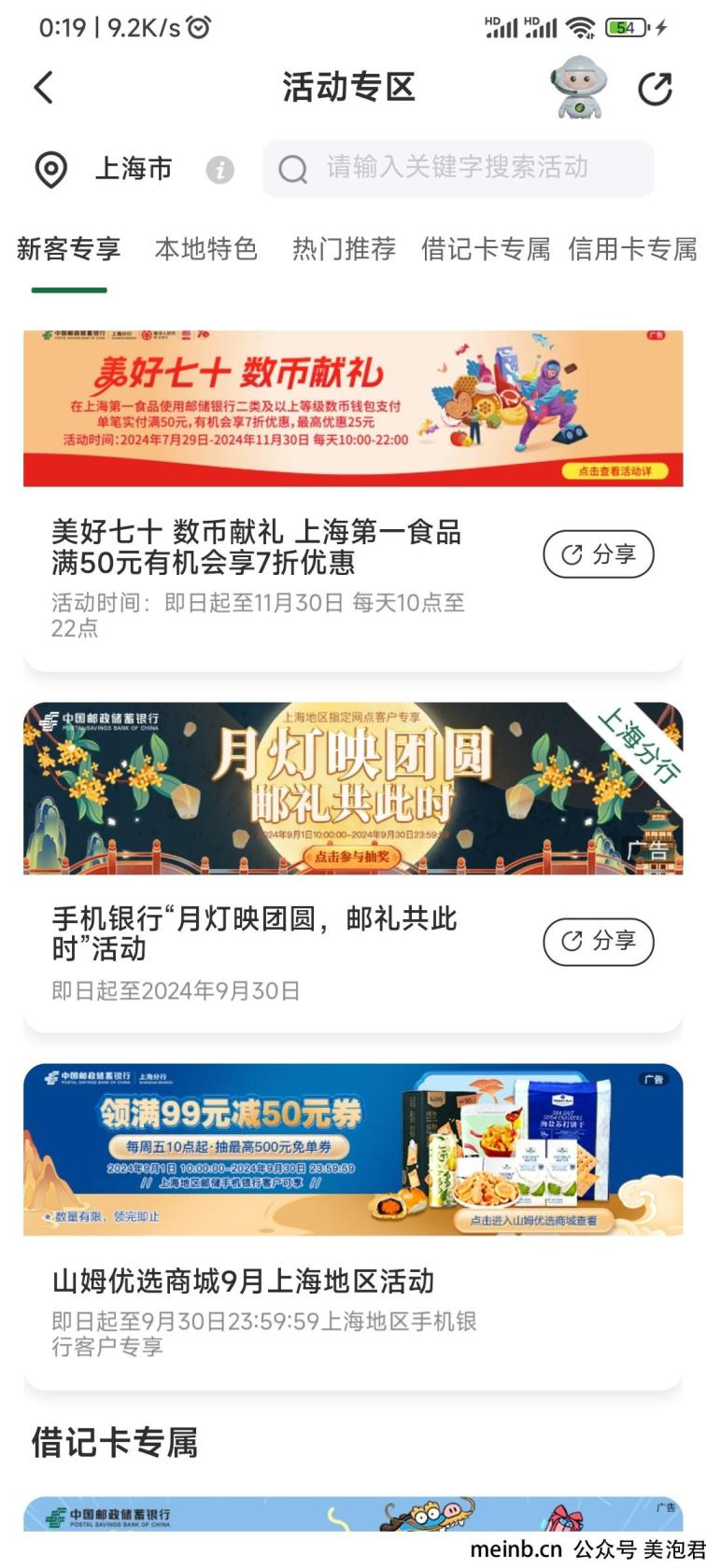Screen dimensions: 706x1568
Task: Switch to the 热门推荐 tab
Action: (344, 249)
